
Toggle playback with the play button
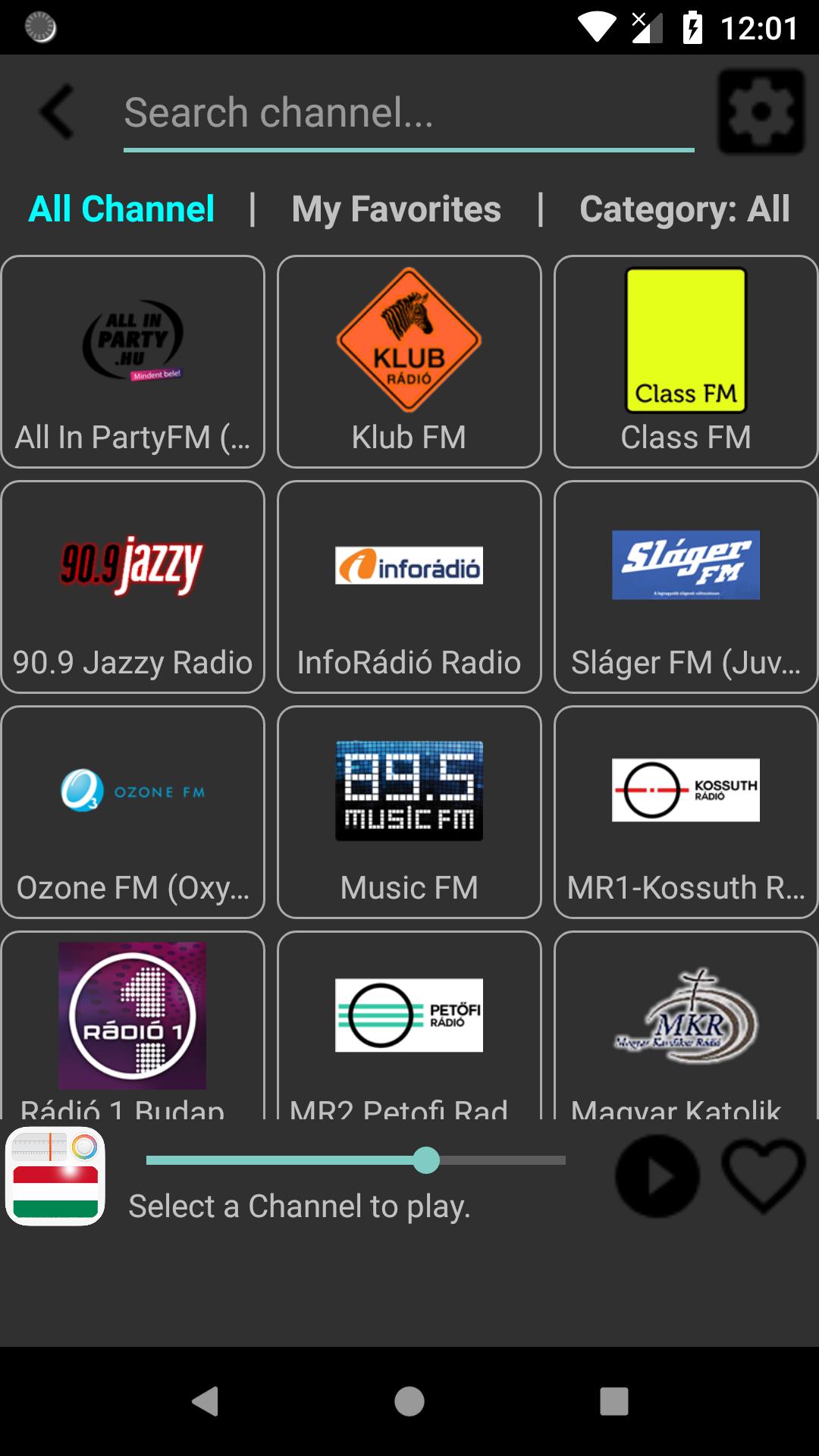pyautogui.click(x=657, y=1175)
